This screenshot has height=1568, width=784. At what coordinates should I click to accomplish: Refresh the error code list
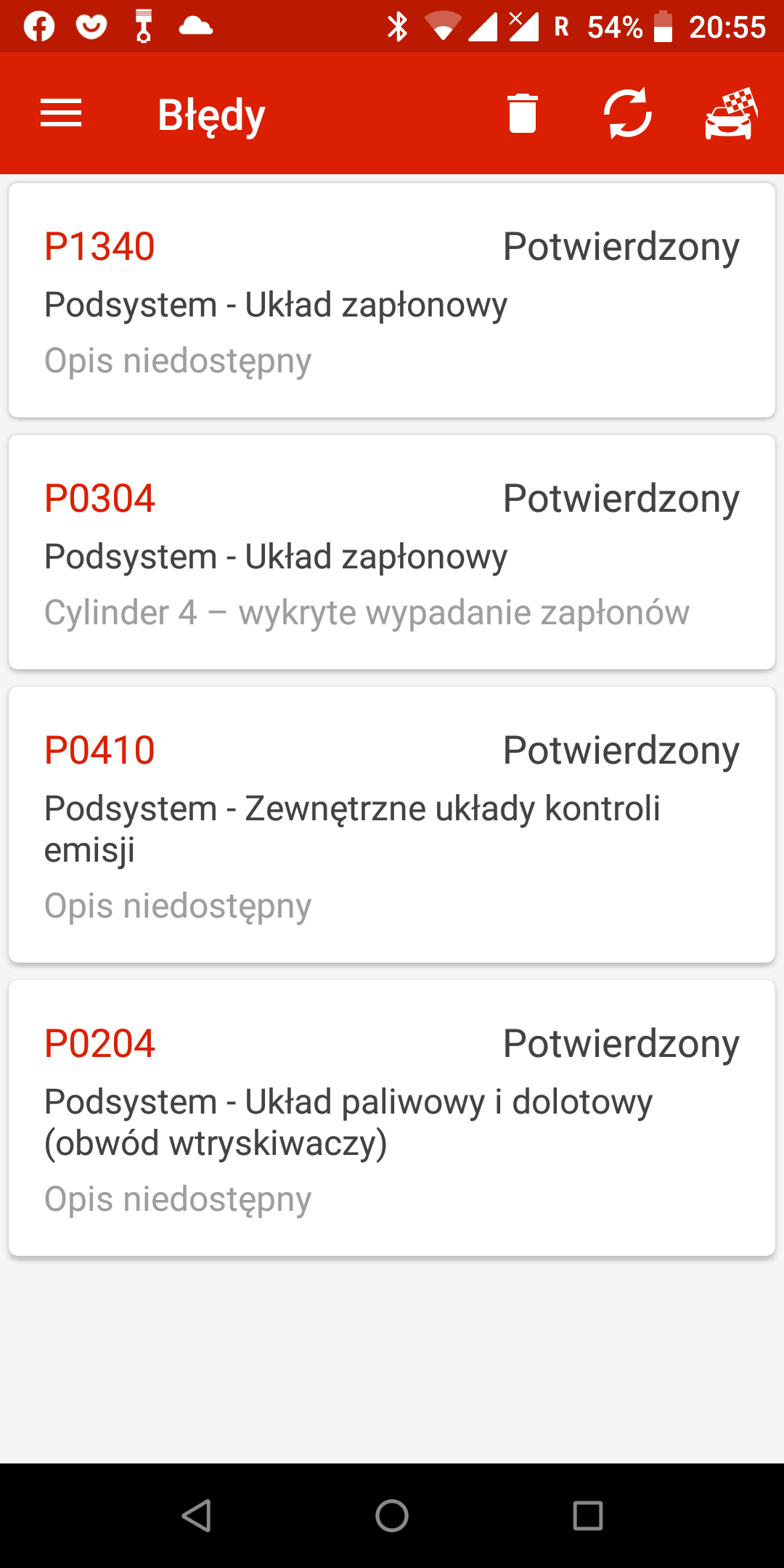click(x=628, y=114)
